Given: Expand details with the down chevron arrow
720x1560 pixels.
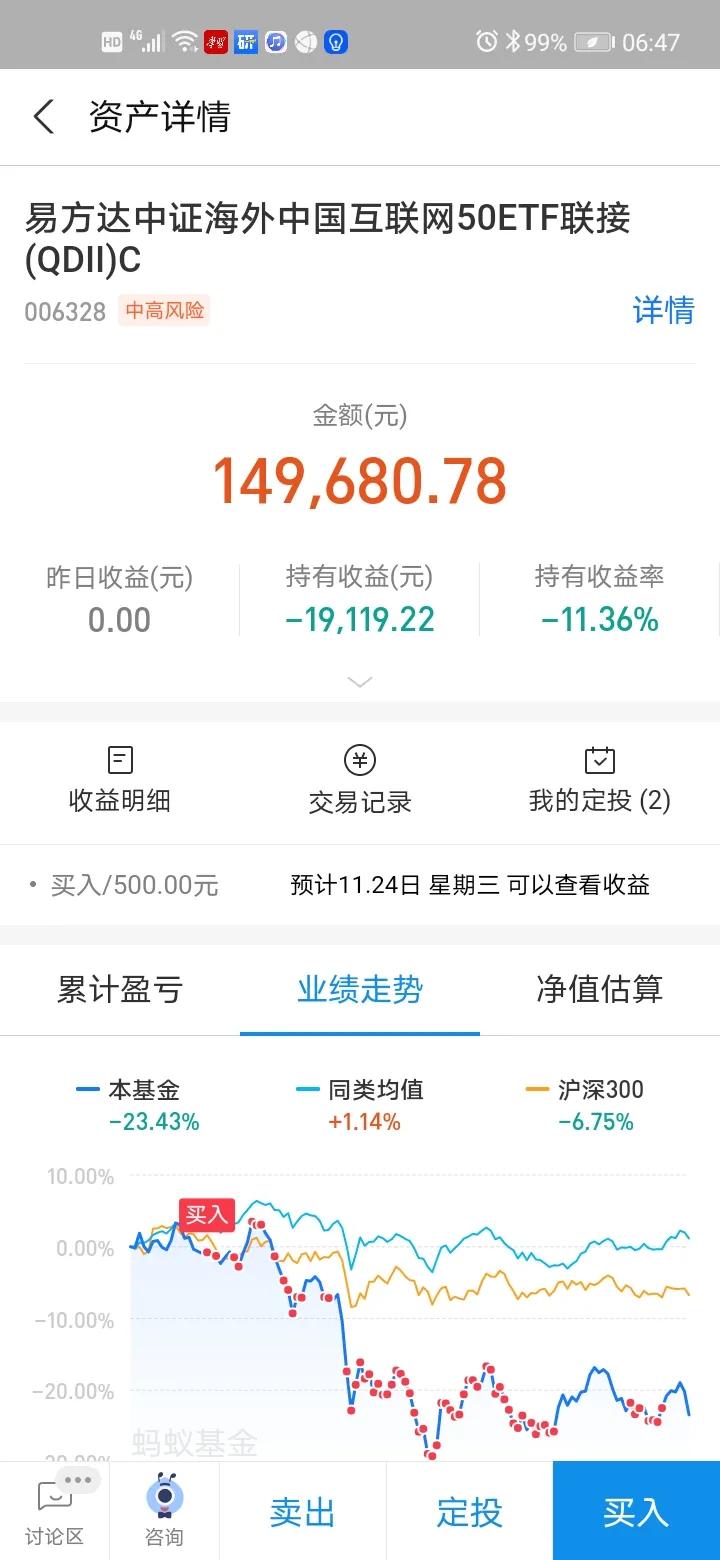Looking at the screenshot, I should coord(359,681).
